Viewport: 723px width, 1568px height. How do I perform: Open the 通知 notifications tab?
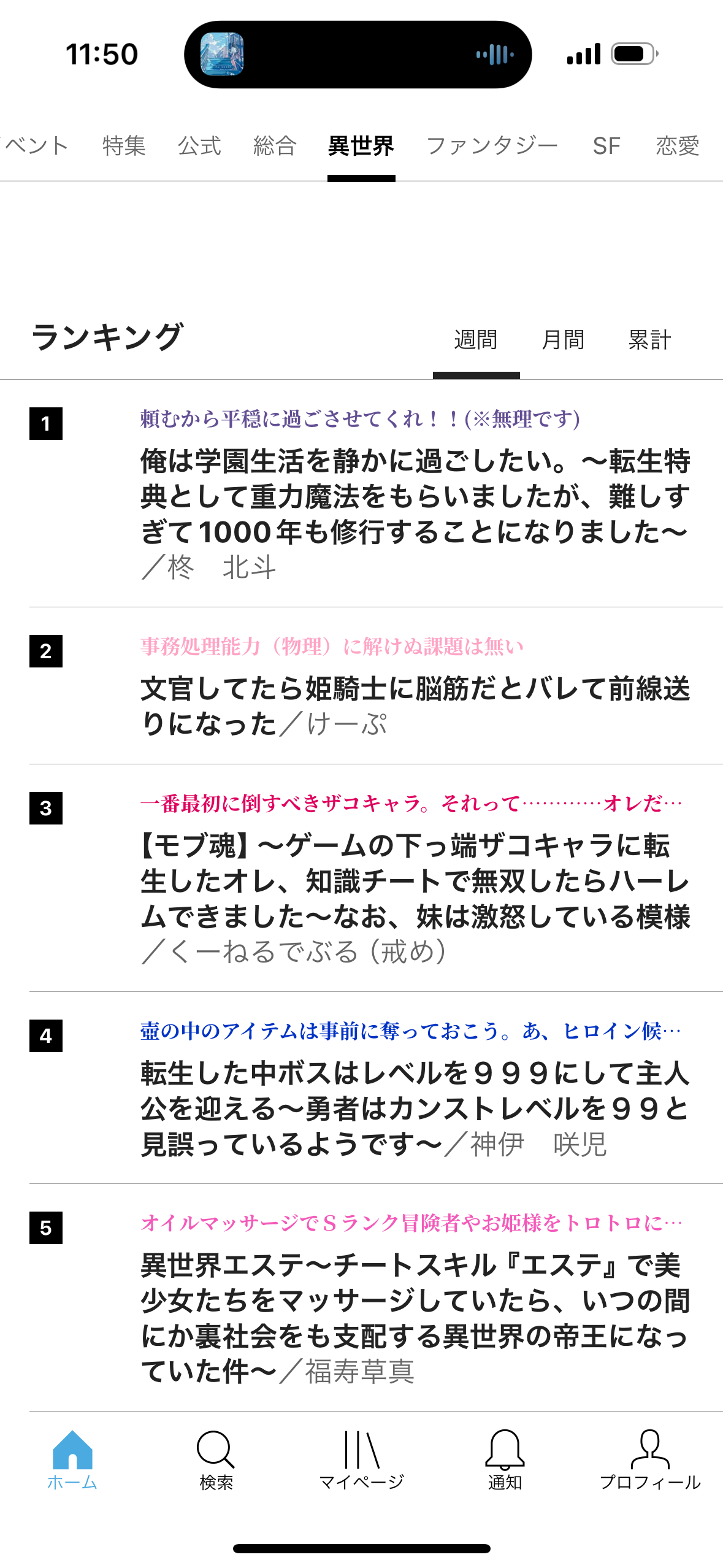click(505, 1460)
